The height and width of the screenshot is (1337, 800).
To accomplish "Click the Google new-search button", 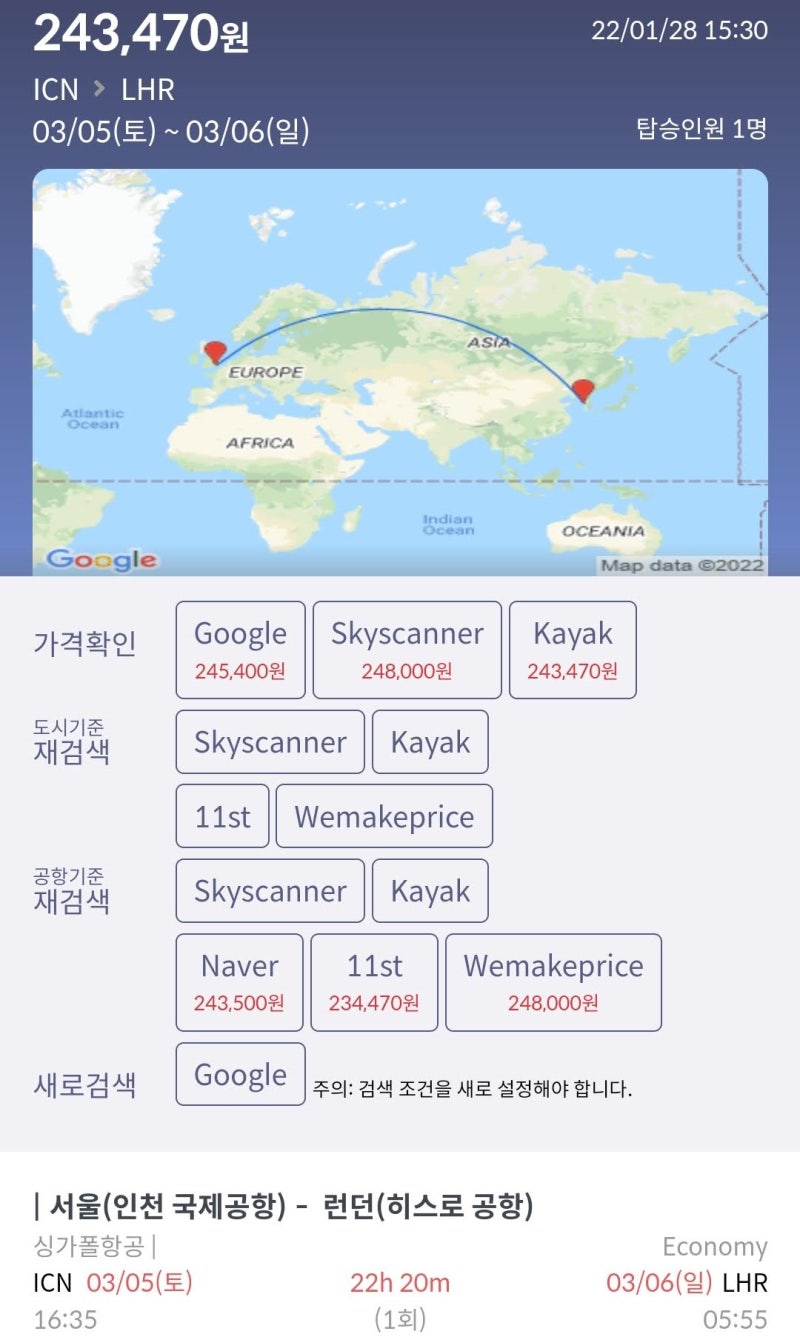I will click(x=240, y=1073).
